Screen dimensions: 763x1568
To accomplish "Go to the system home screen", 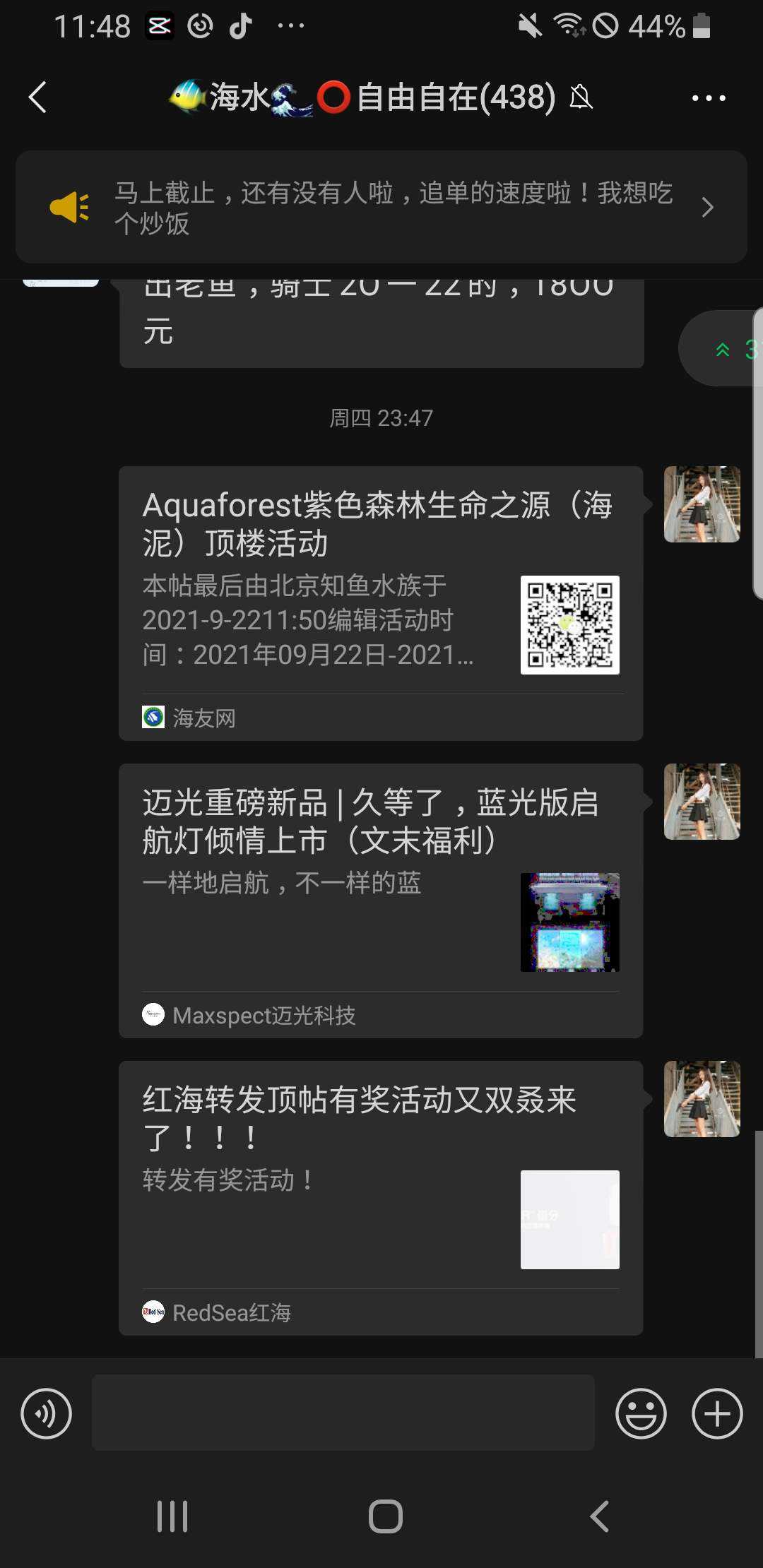I will (385, 1516).
